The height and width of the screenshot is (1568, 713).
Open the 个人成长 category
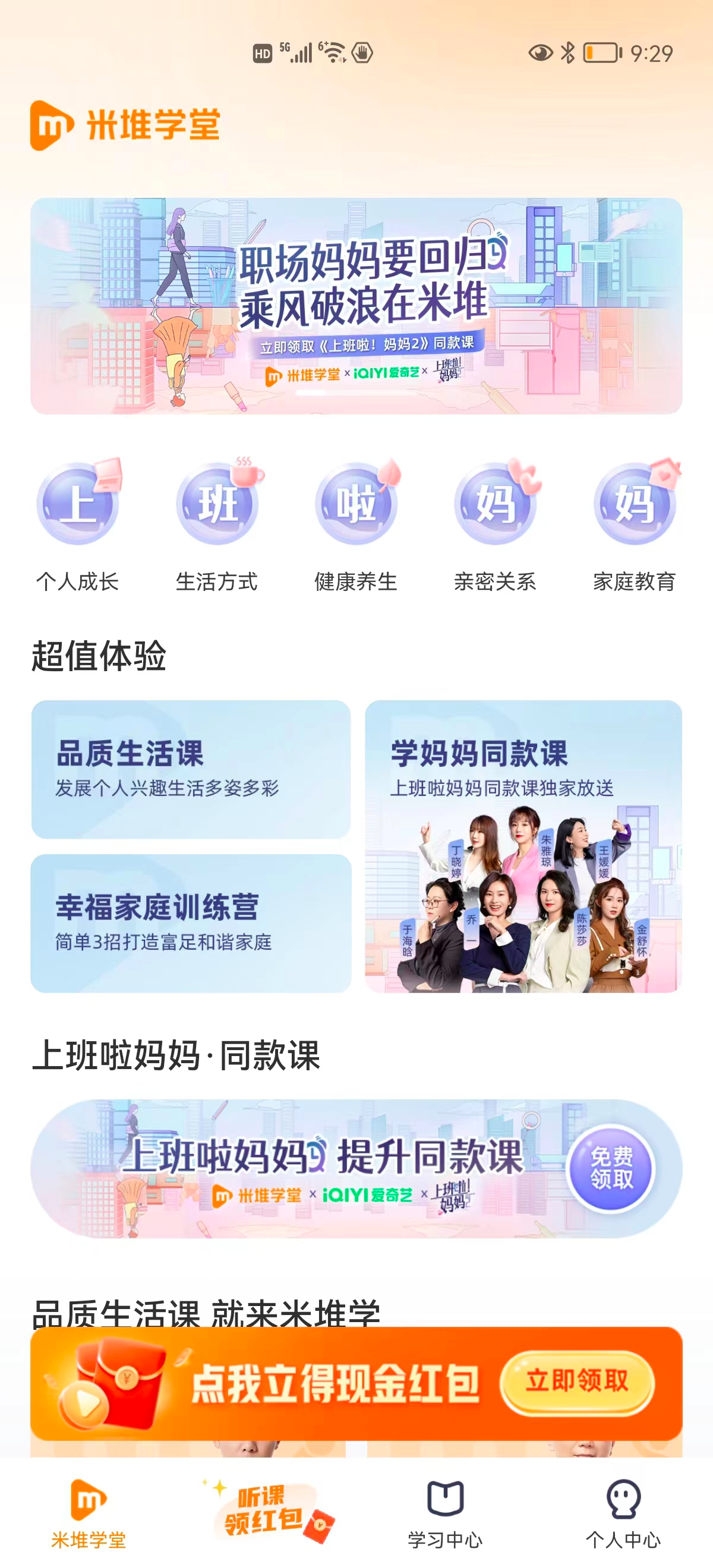(77, 523)
